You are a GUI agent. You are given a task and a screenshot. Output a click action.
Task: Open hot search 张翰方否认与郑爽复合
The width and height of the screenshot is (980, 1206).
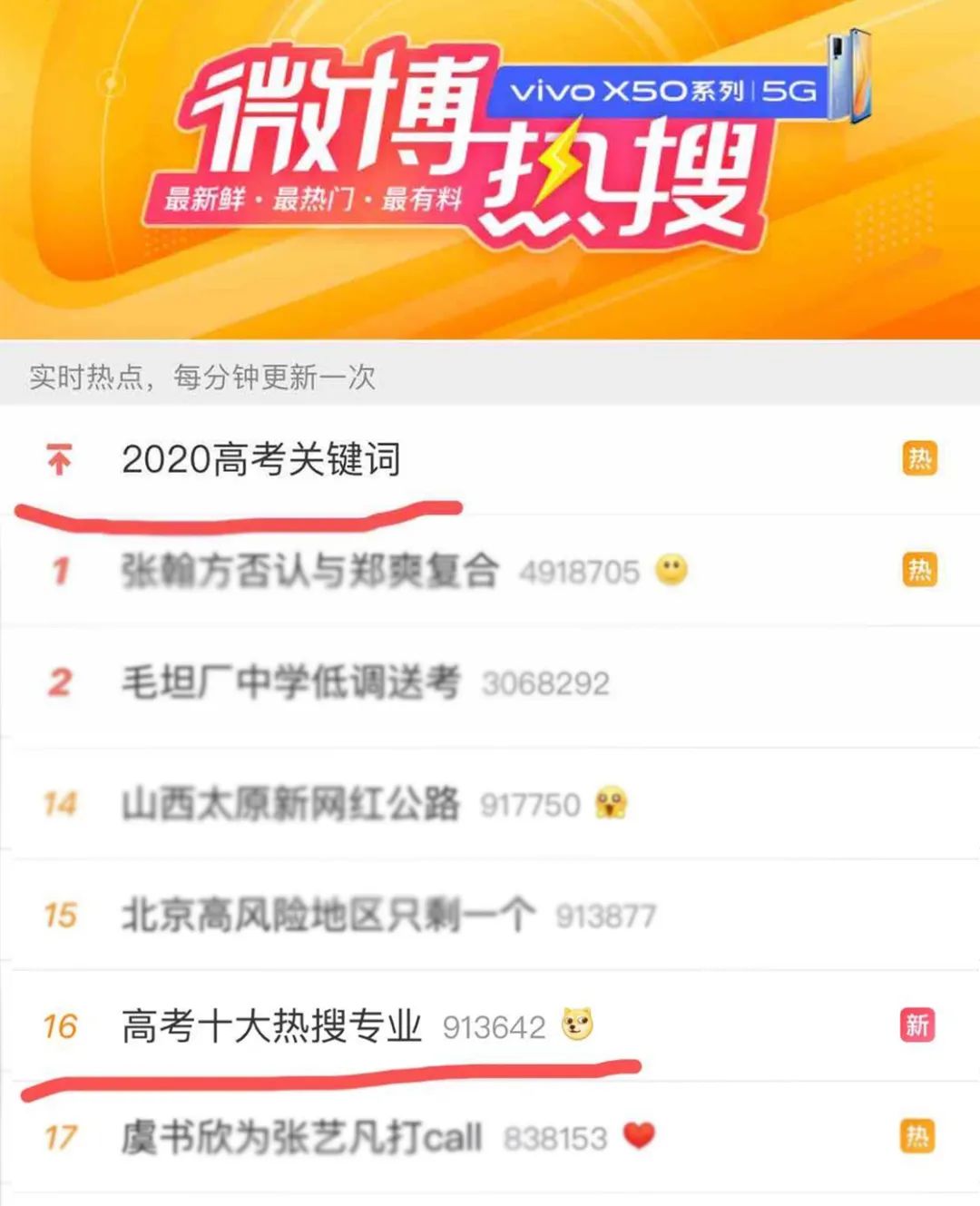pyautogui.click(x=310, y=571)
